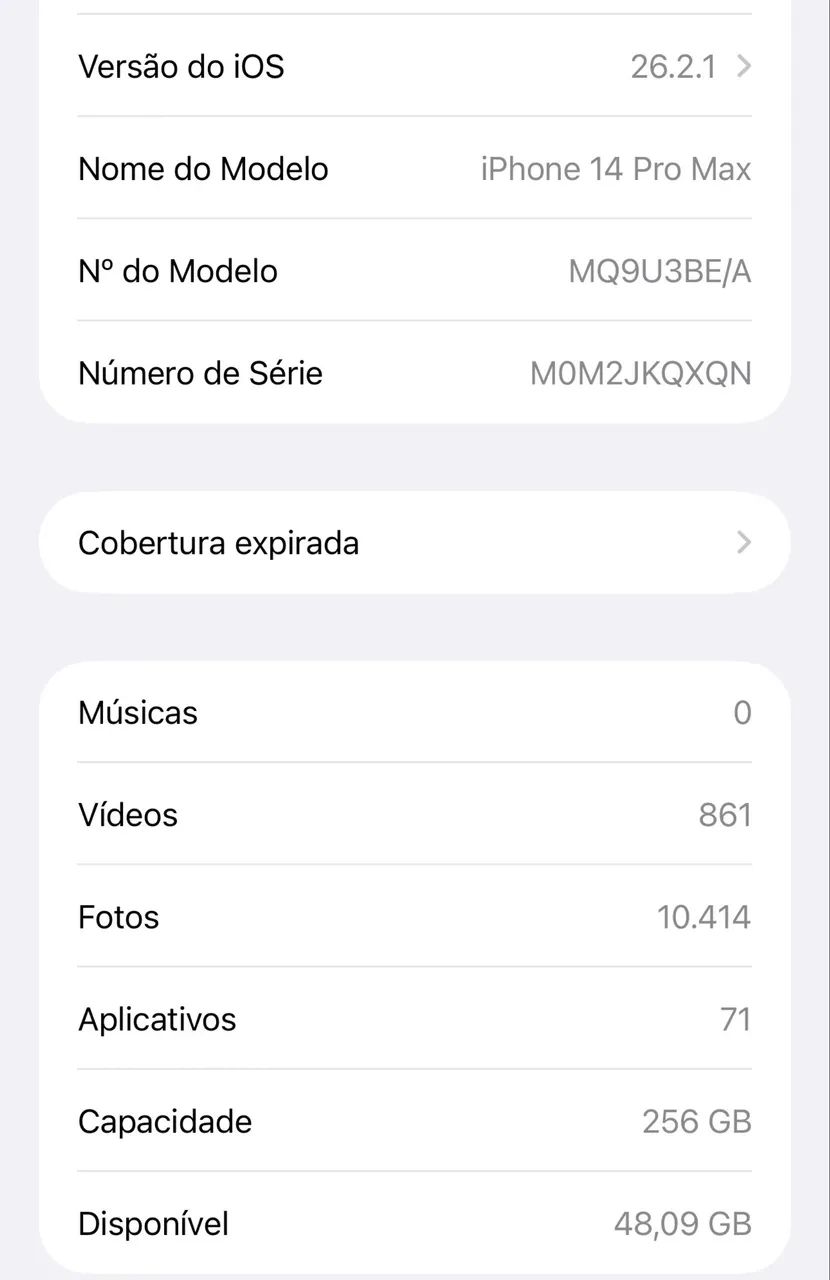
Task: Select the Fotos label text
Action: tap(118, 917)
